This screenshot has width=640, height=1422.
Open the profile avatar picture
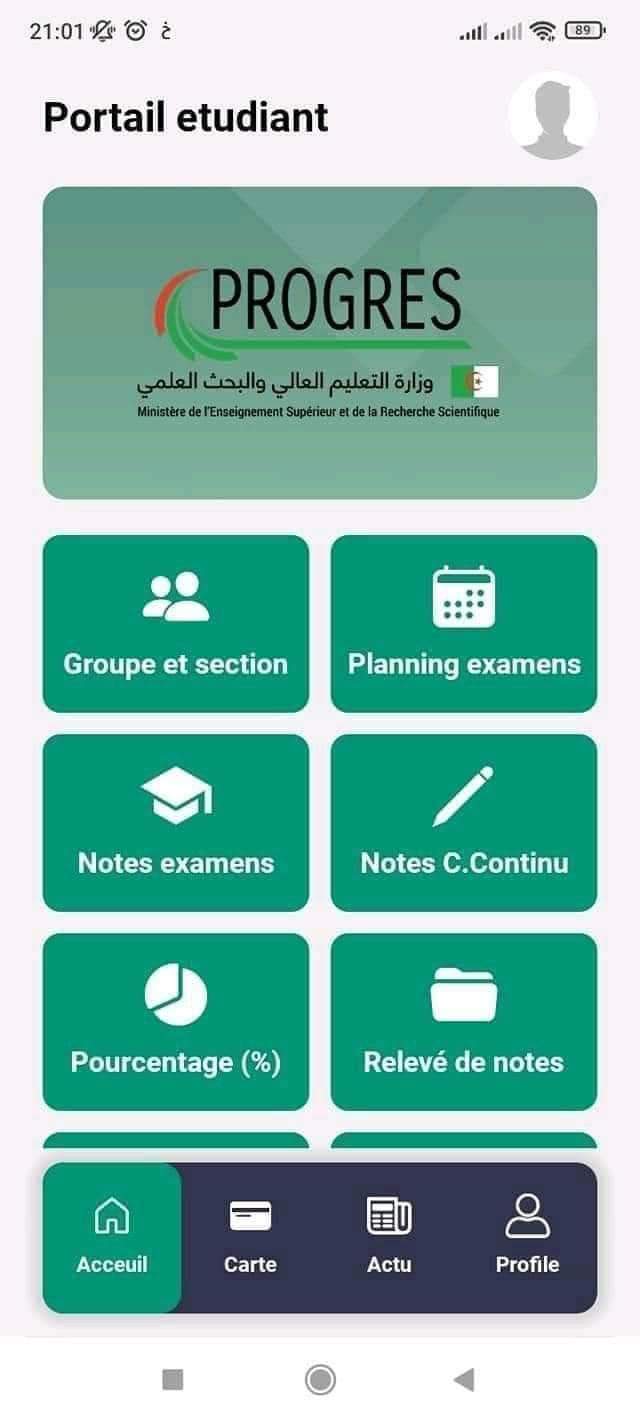tap(553, 115)
